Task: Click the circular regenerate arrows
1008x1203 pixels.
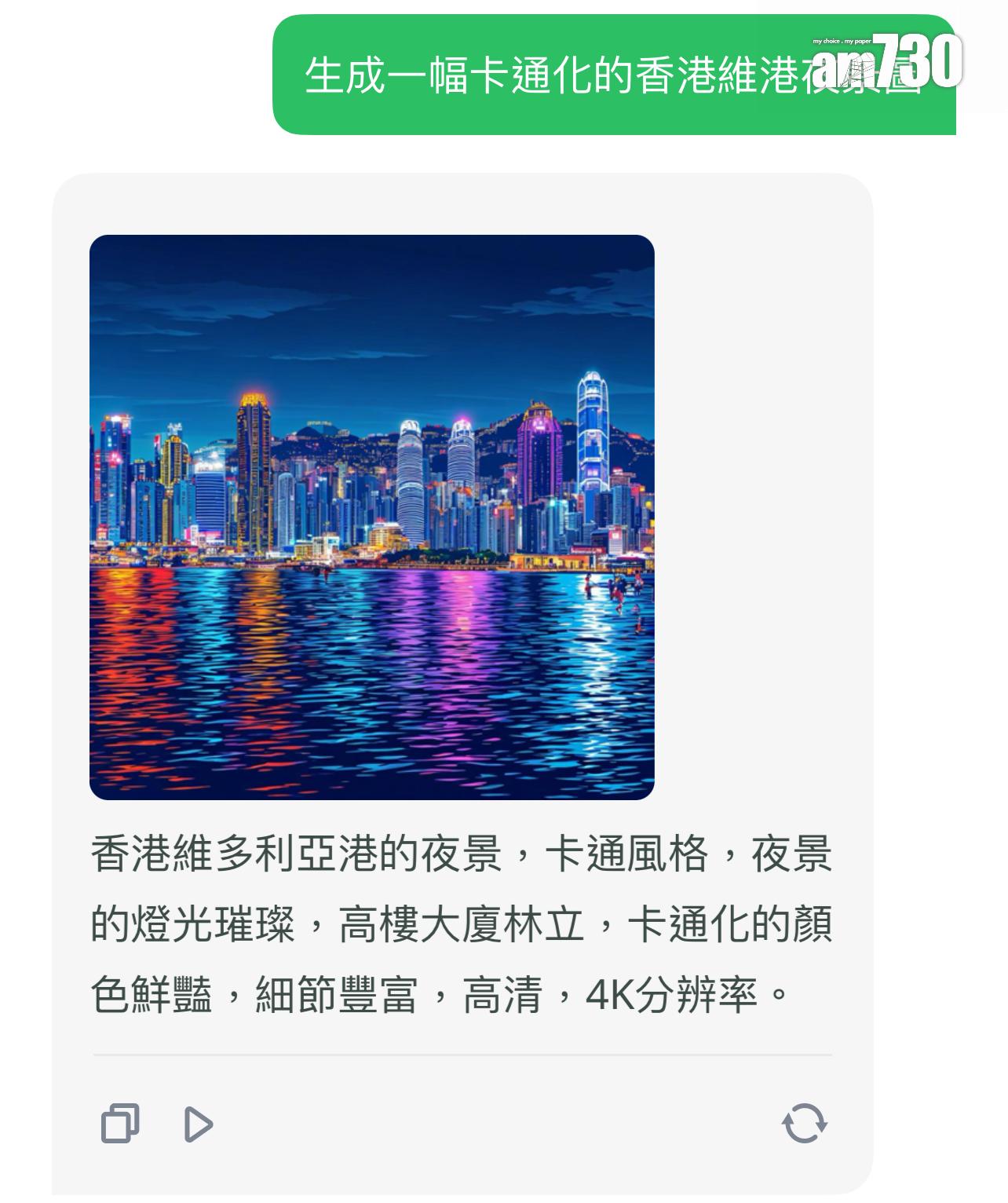Action: [x=805, y=1122]
